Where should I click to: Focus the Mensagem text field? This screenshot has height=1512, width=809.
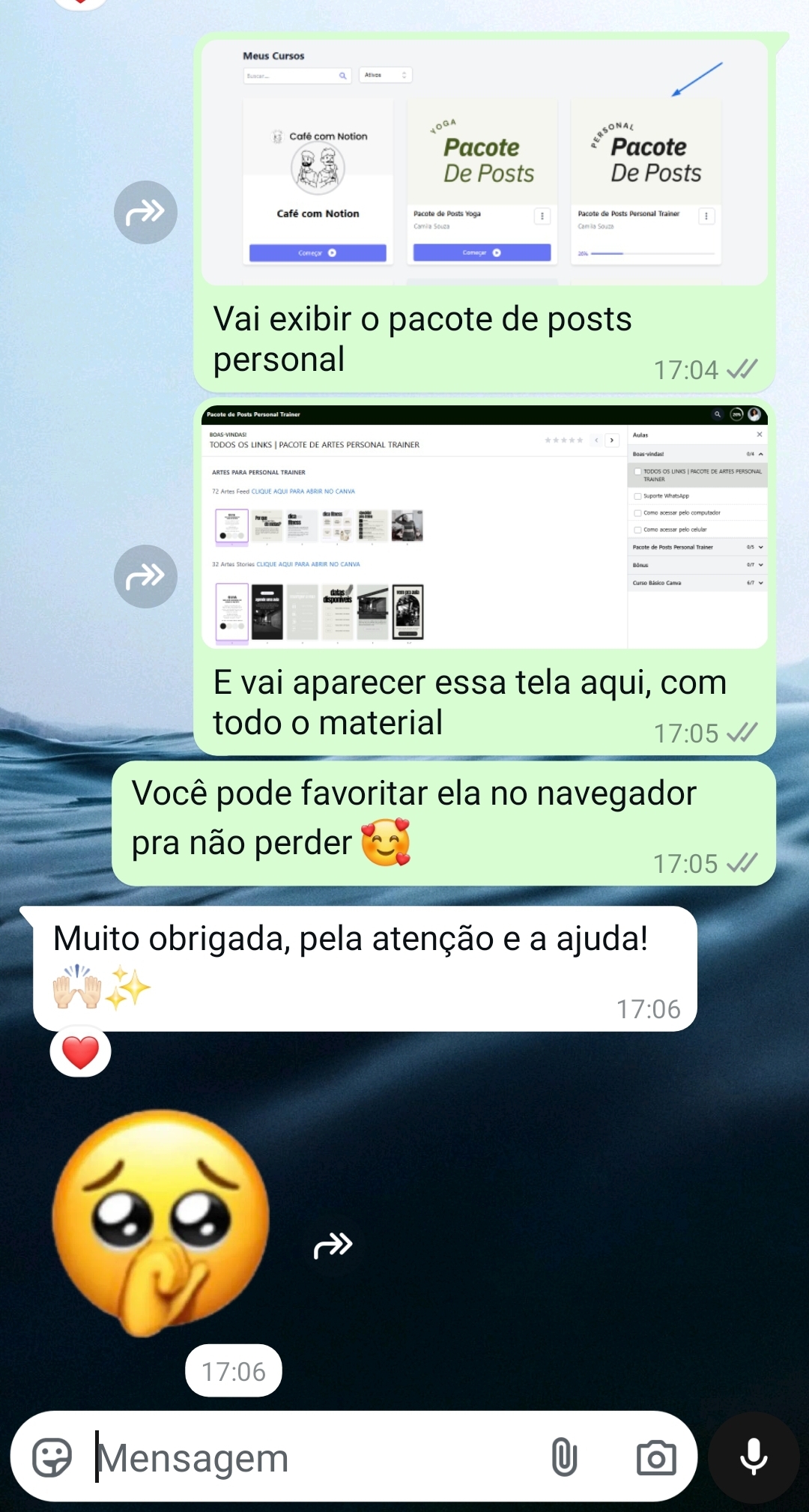315,1458
